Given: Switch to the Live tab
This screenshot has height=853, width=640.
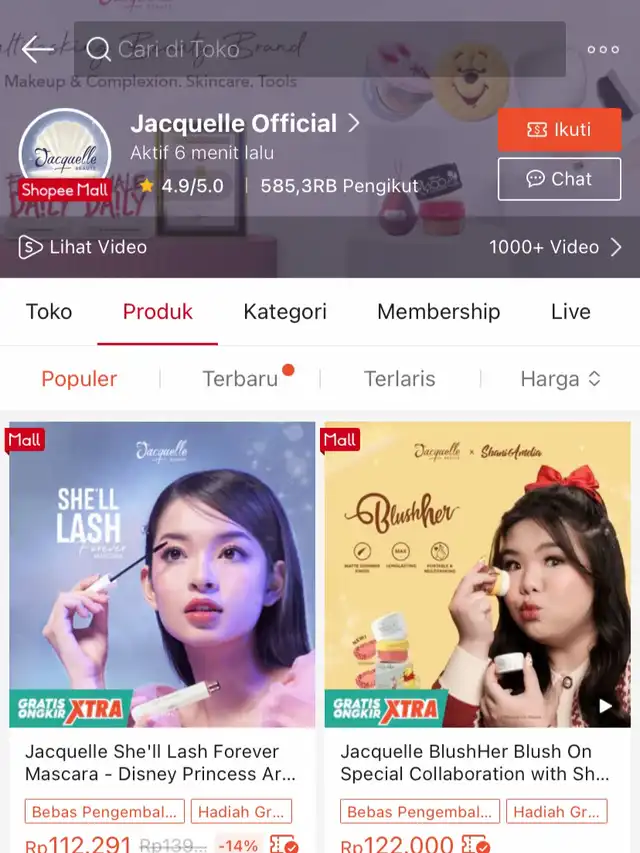Looking at the screenshot, I should pyautogui.click(x=570, y=311).
